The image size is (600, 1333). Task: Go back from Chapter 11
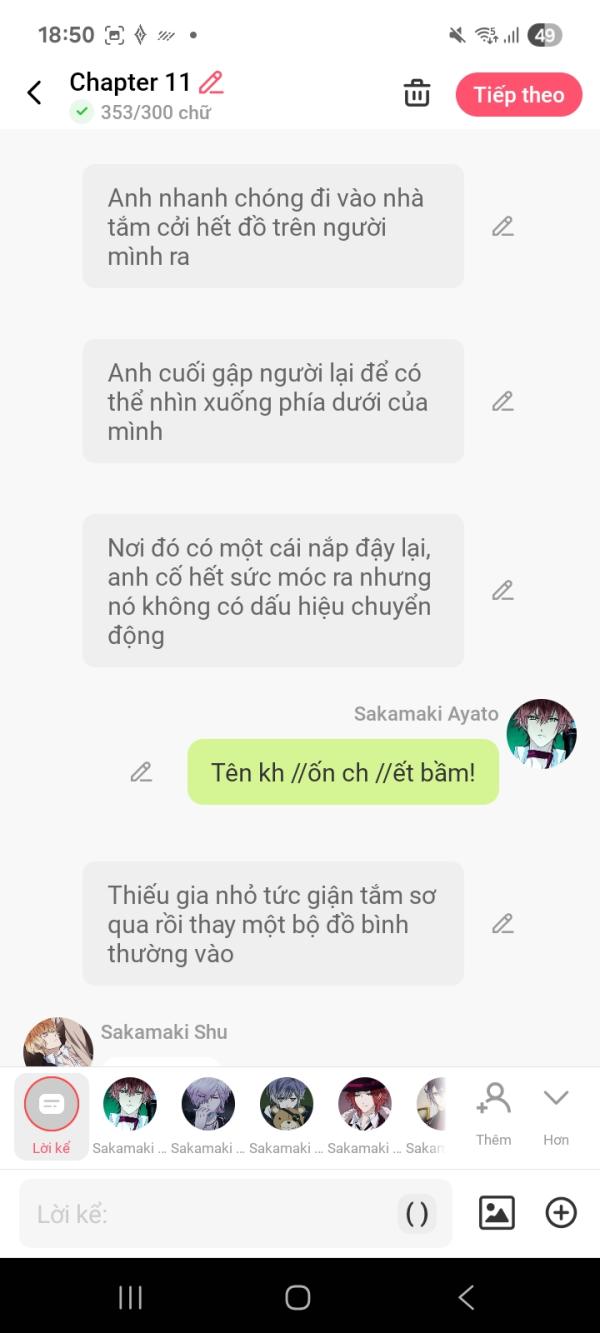tap(34, 93)
